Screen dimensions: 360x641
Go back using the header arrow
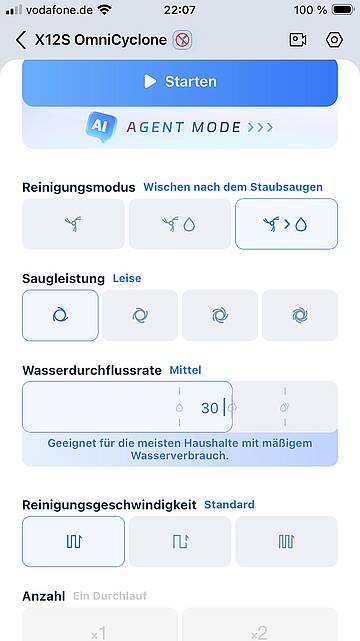21,40
